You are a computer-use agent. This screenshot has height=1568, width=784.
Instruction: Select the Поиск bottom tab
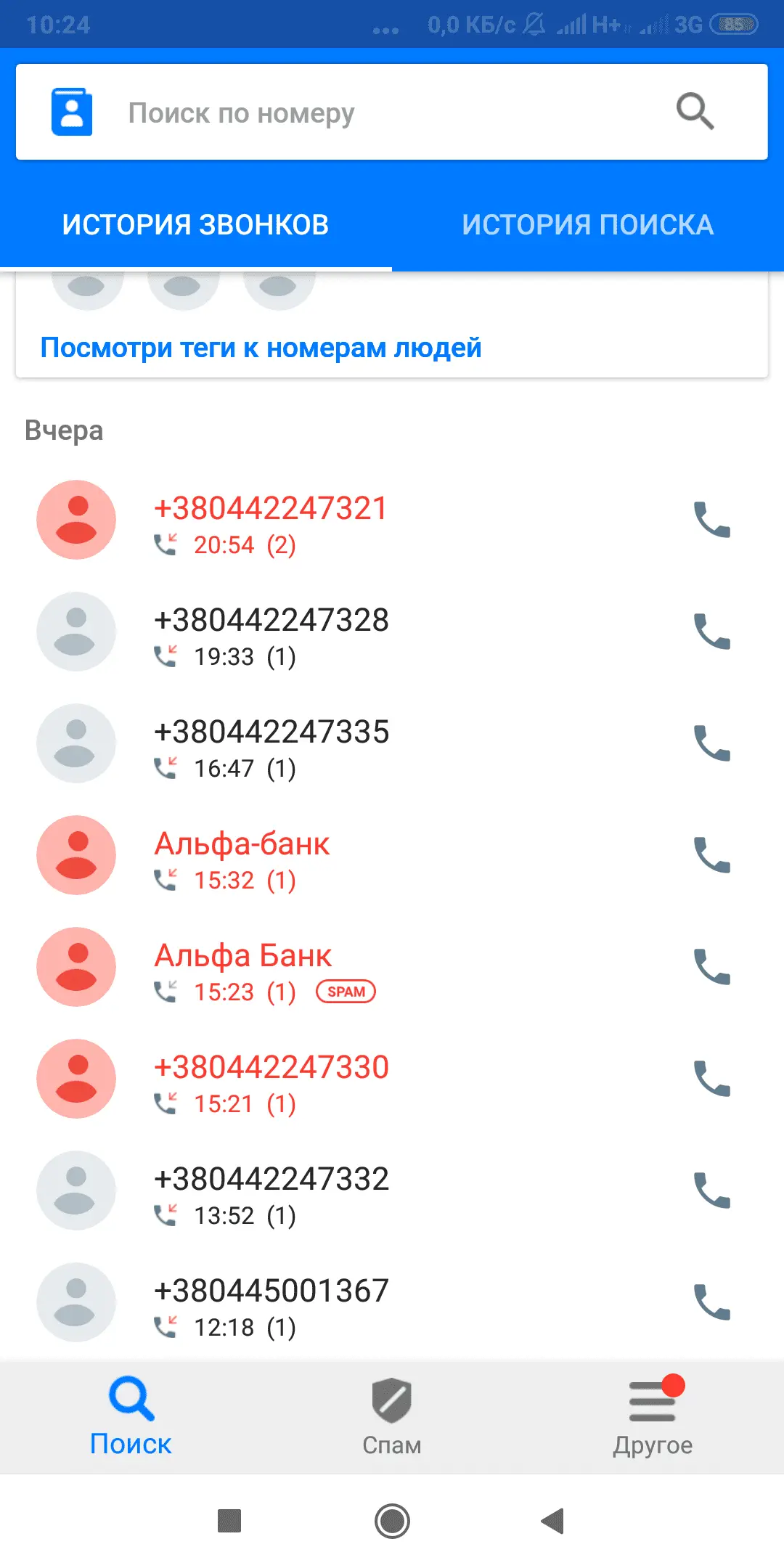tap(131, 1417)
